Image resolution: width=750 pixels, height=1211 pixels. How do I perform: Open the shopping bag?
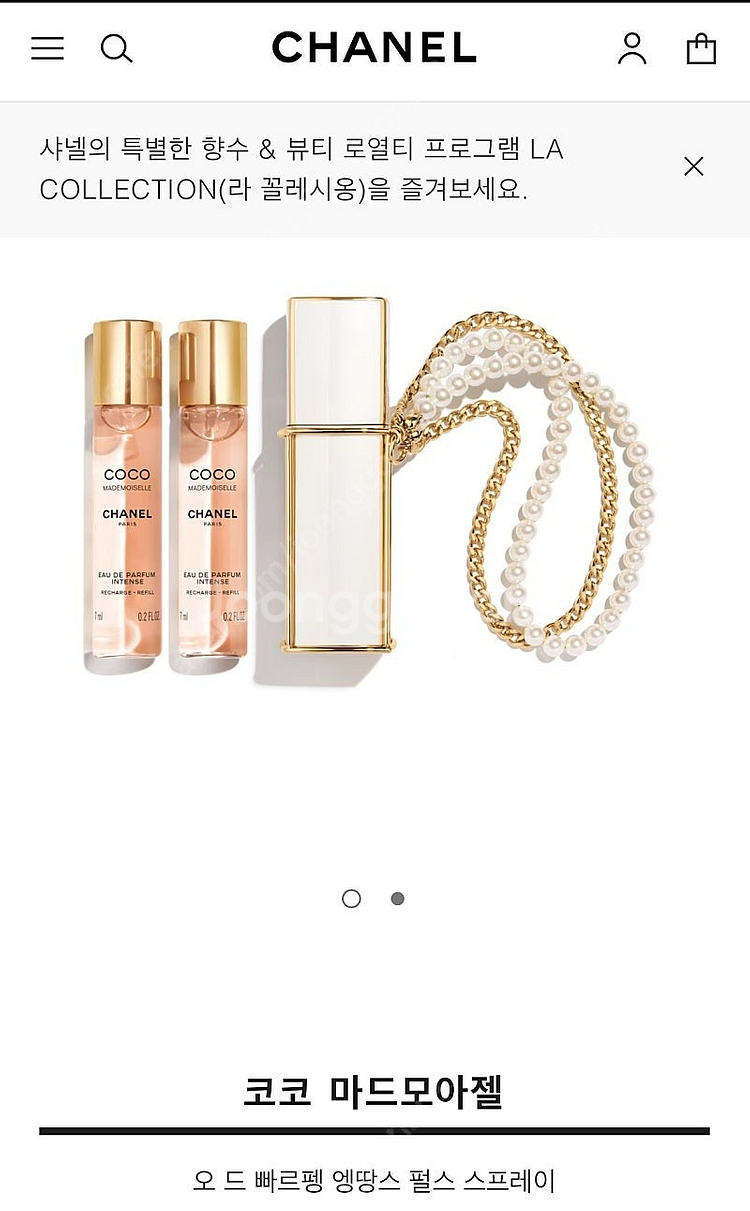701,48
